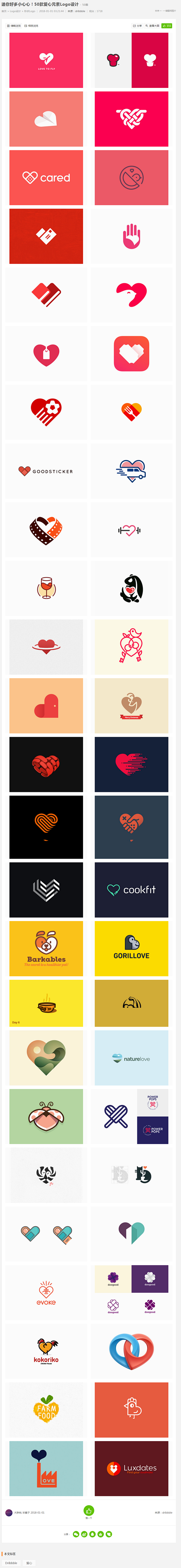Open the 爱心 article tag
Screen dimensions: 181x1568
29,1563
